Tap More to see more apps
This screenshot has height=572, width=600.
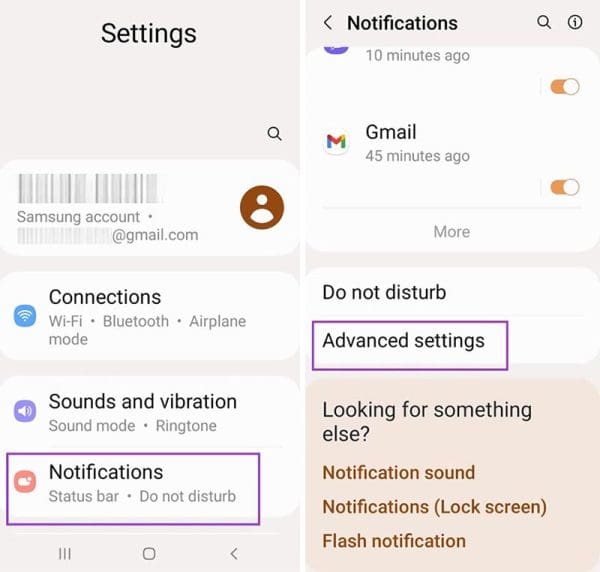pyautogui.click(x=451, y=231)
